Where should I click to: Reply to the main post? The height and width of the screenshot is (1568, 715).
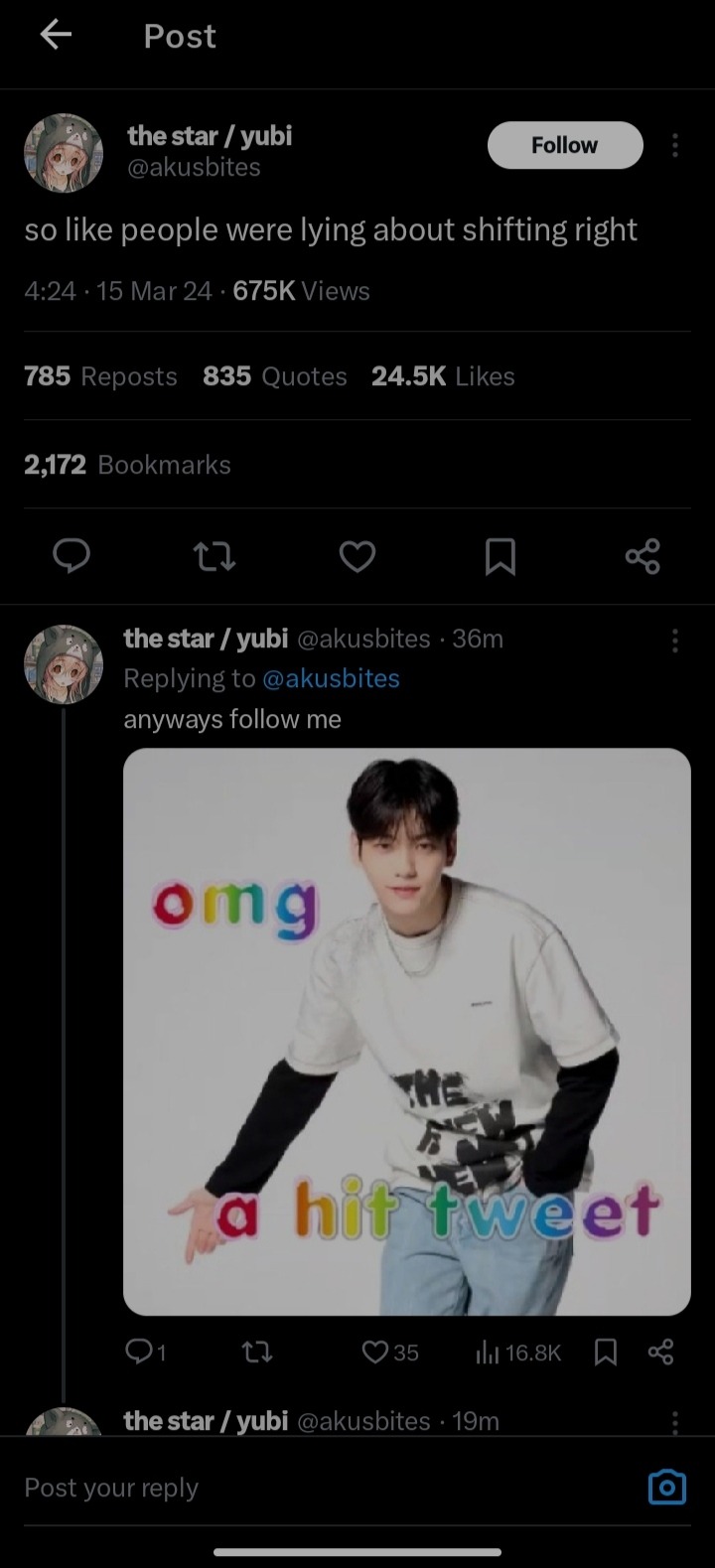tap(71, 558)
